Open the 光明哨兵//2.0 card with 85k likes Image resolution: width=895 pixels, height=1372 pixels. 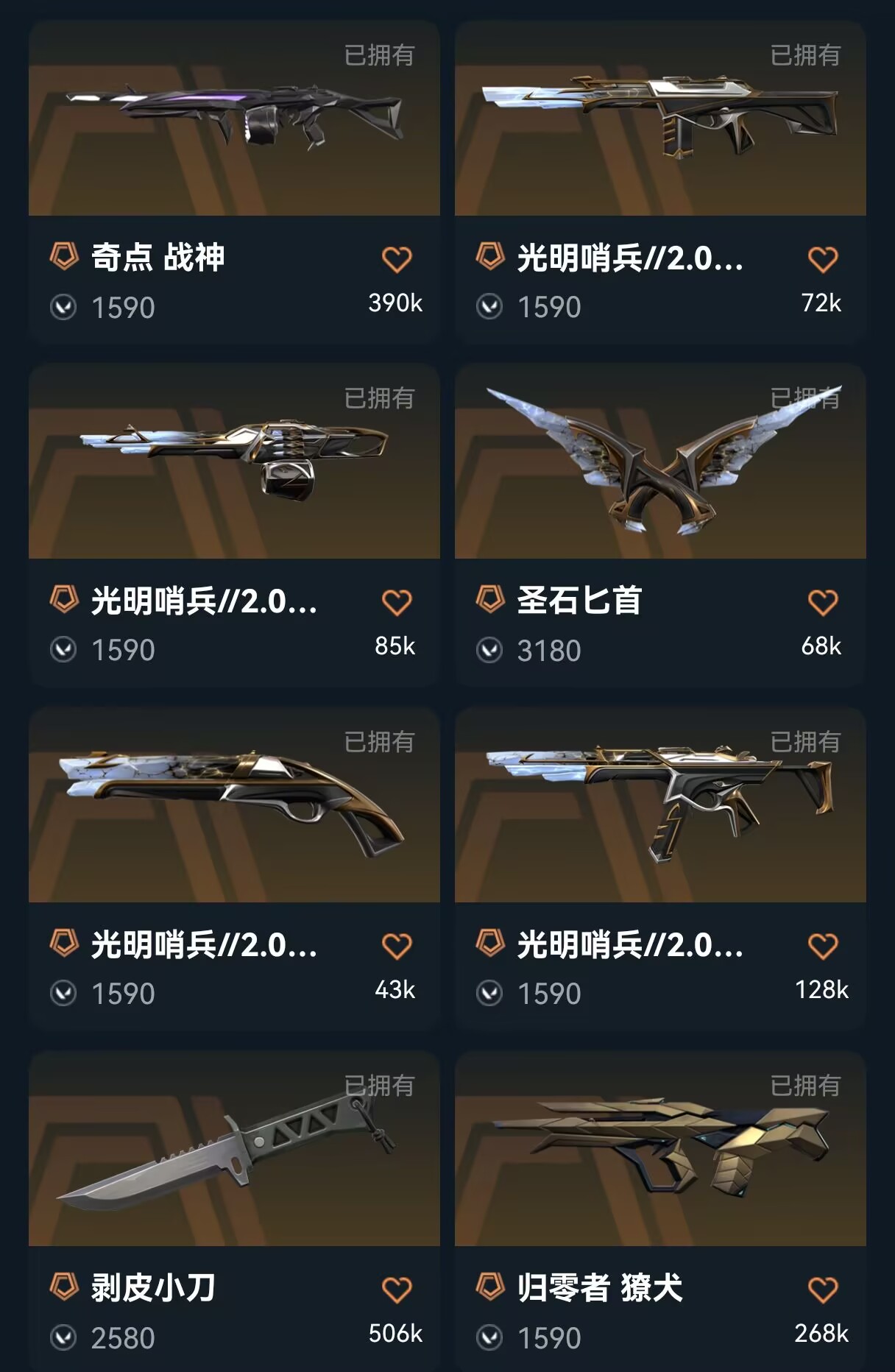234,462
